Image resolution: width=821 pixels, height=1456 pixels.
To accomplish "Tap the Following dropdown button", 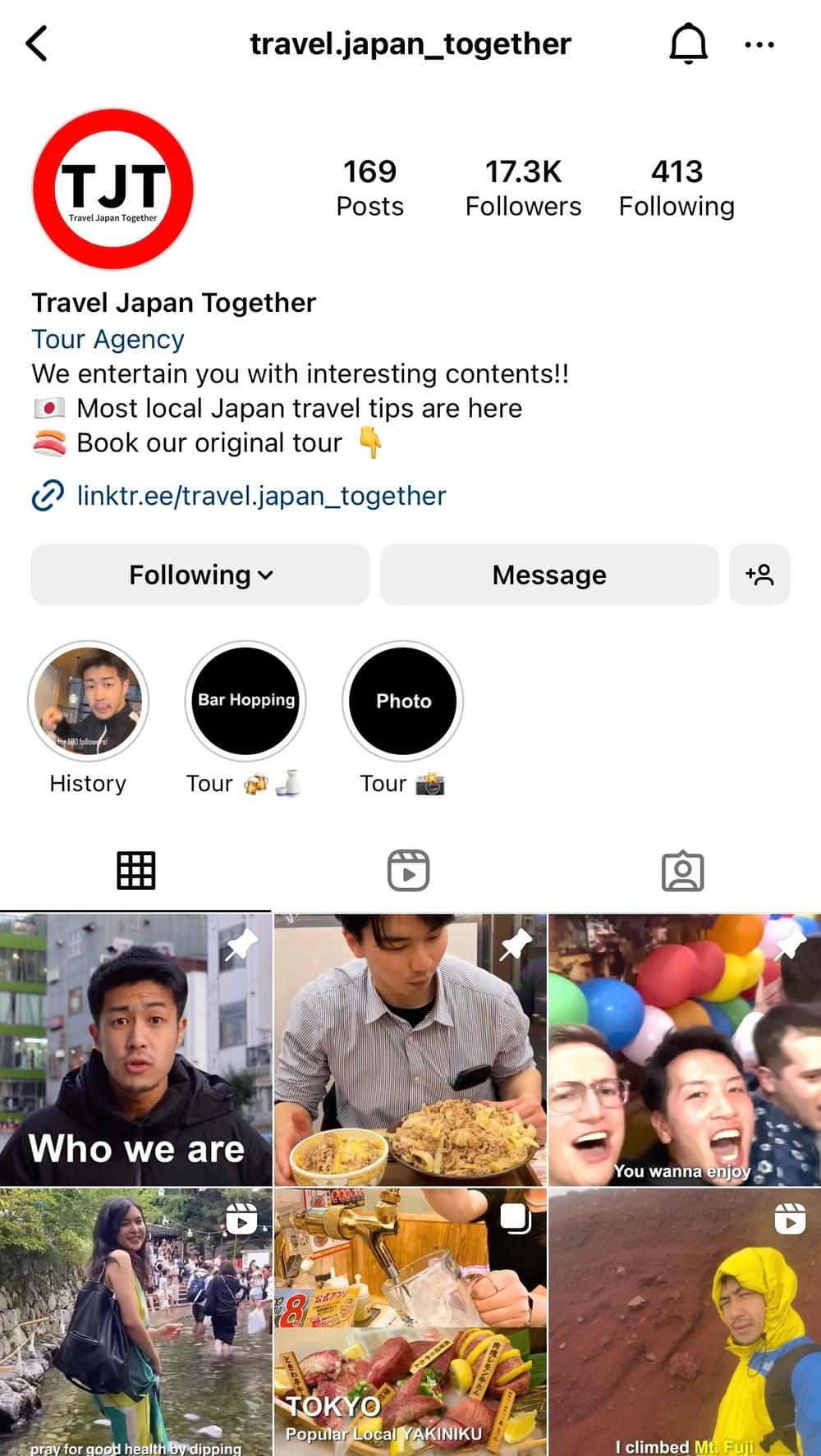I will pyautogui.click(x=200, y=575).
